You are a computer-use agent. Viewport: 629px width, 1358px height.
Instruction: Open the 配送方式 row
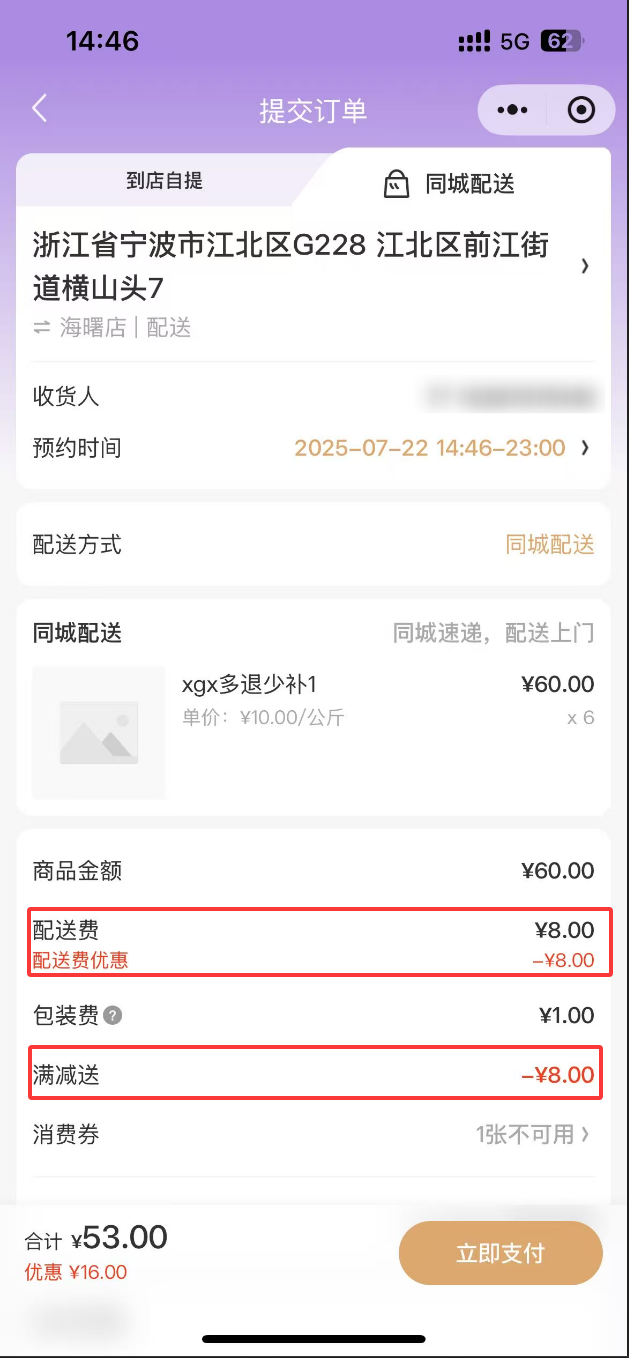click(x=313, y=544)
